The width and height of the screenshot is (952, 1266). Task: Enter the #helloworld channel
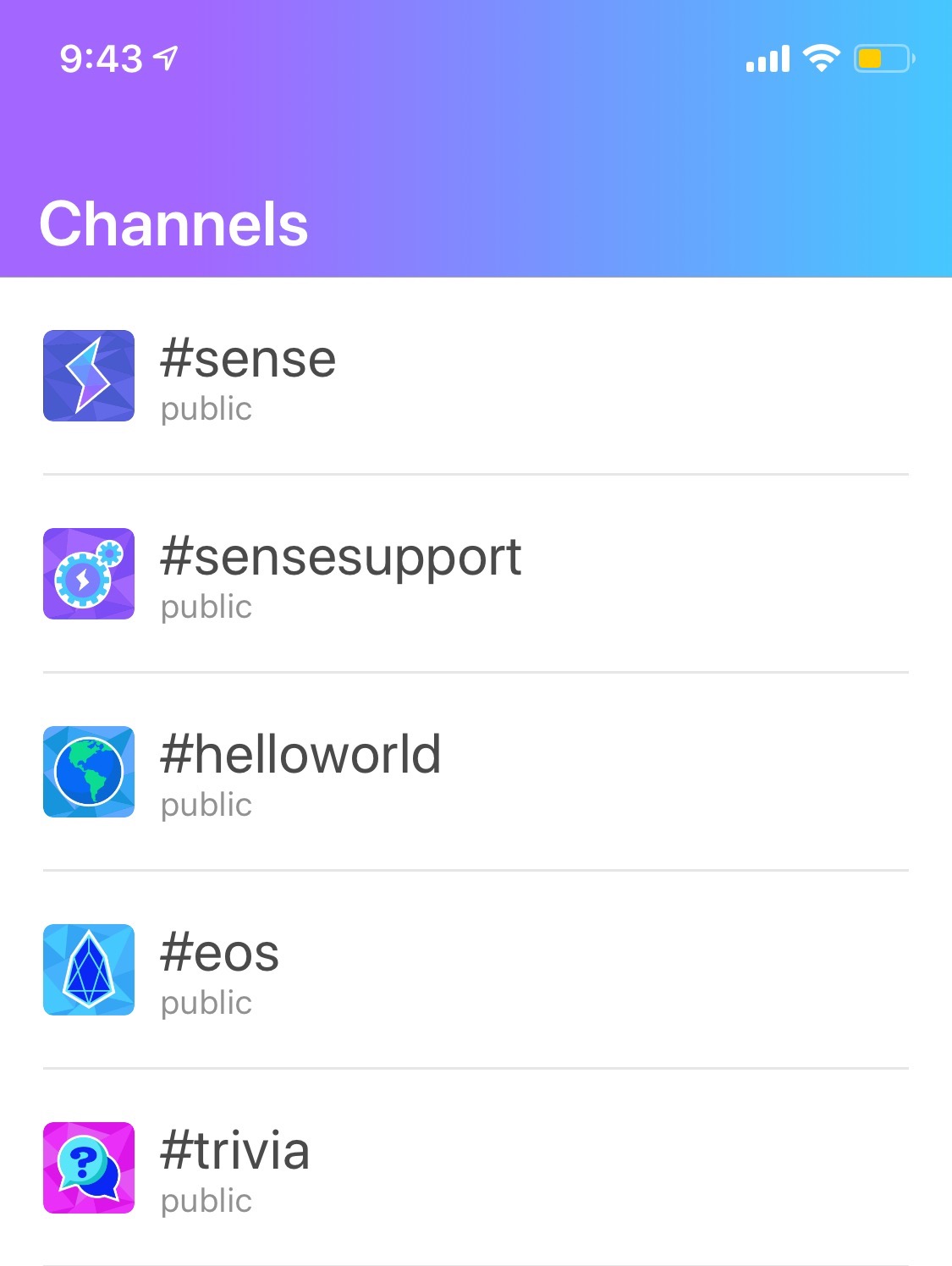point(300,772)
